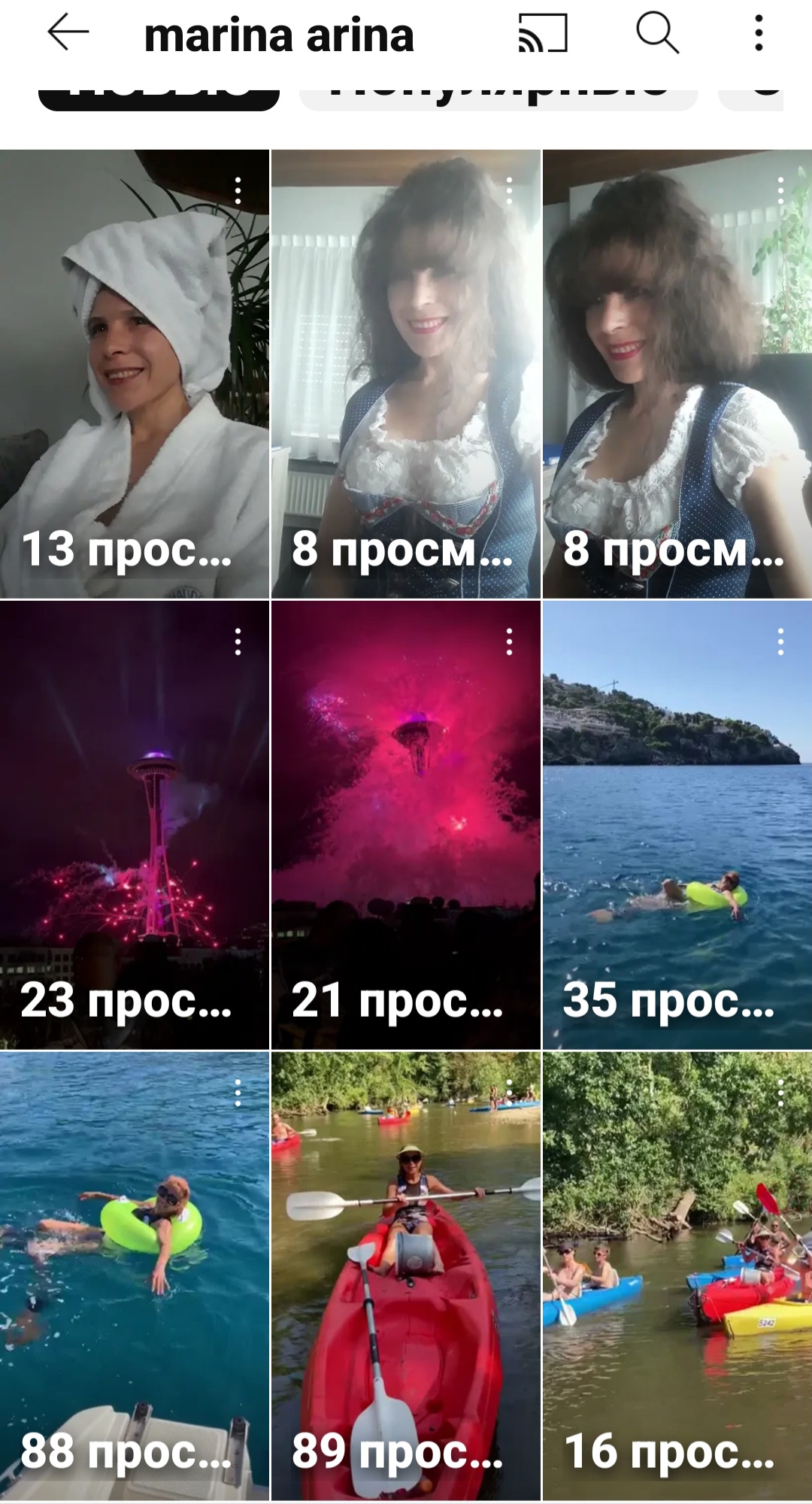The height and width of the screenshot is (1504, 812).
Task: Go back from marina arina channel
Action: point(68,34)
